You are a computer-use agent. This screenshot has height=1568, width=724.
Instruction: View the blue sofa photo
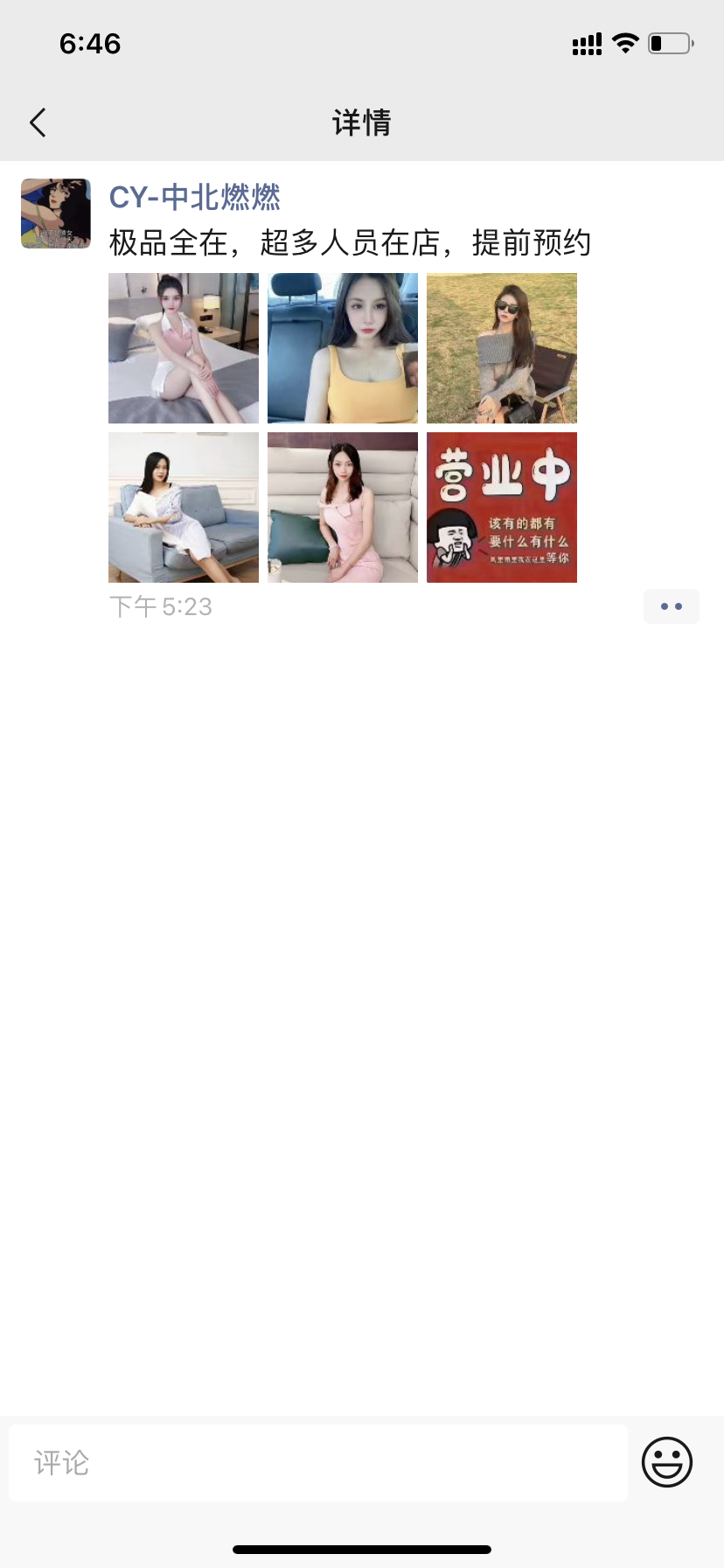coord(184,507)
